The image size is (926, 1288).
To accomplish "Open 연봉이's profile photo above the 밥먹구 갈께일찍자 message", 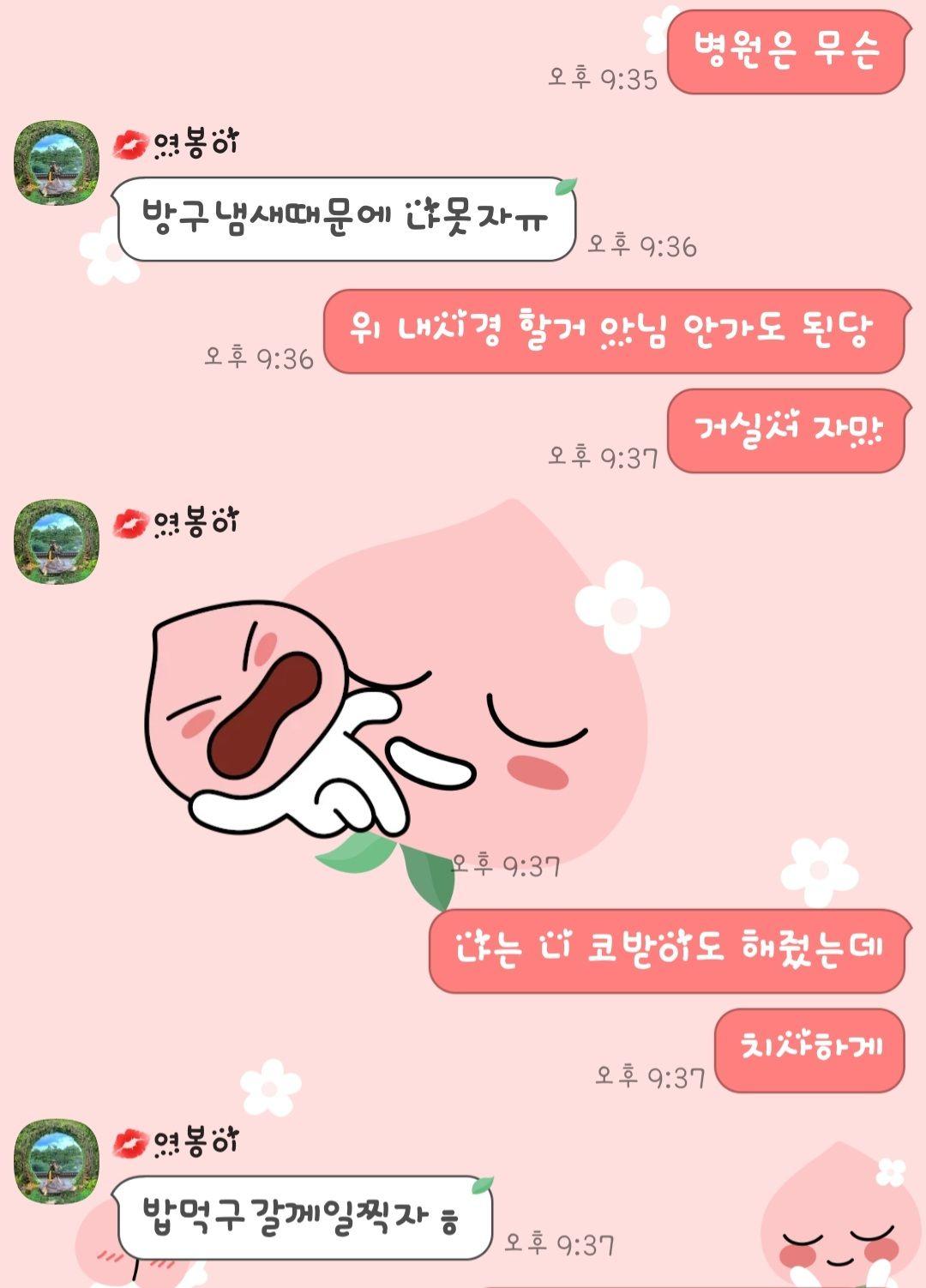I will [57, 1161].
